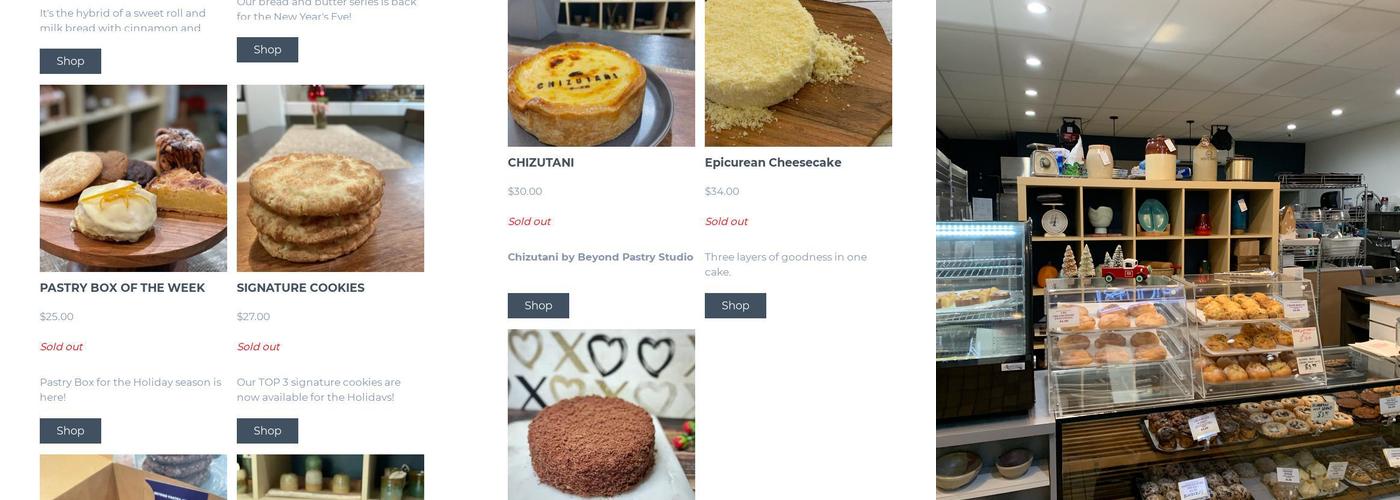
Task: View the CHIZUTANI cheese tart image
Action: pyautogui.click(x=601, y=75)
